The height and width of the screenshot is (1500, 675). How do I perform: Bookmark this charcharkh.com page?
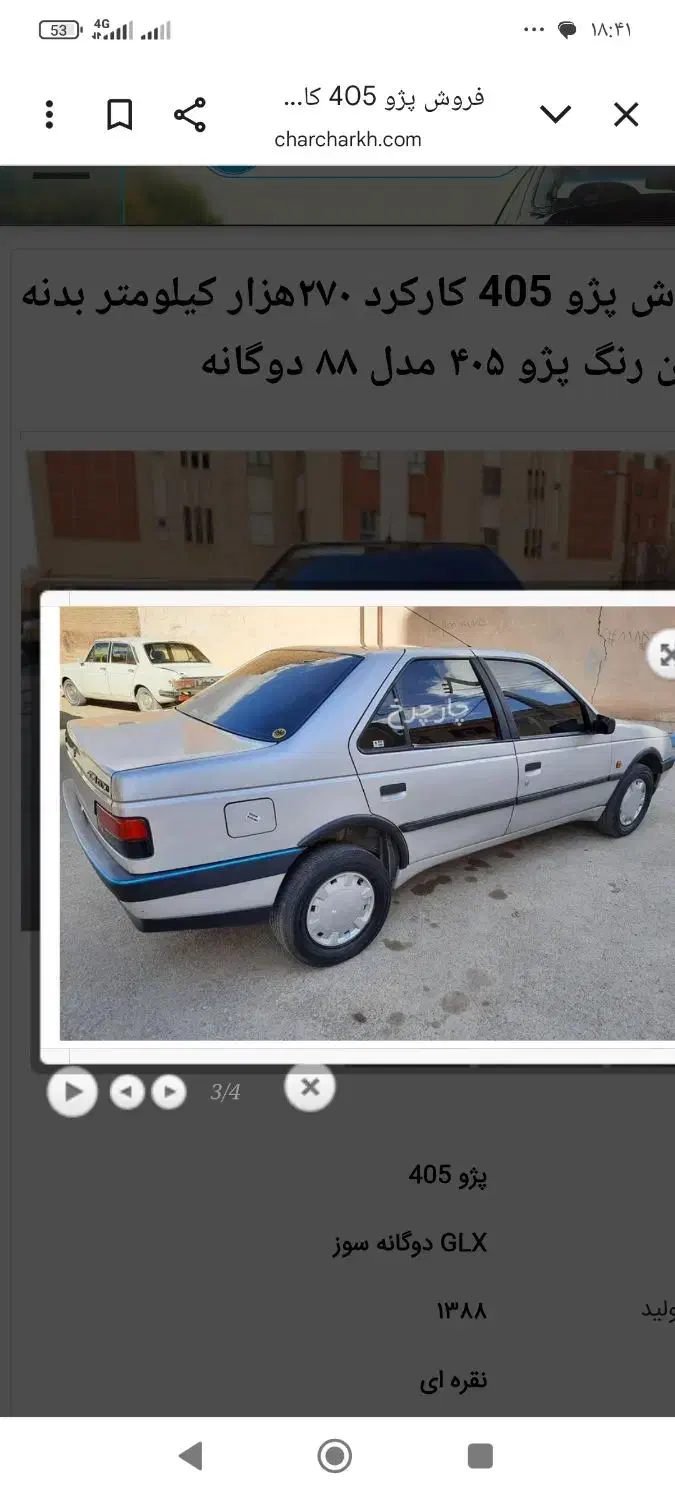pyautogui.click(x=120, y=115)
